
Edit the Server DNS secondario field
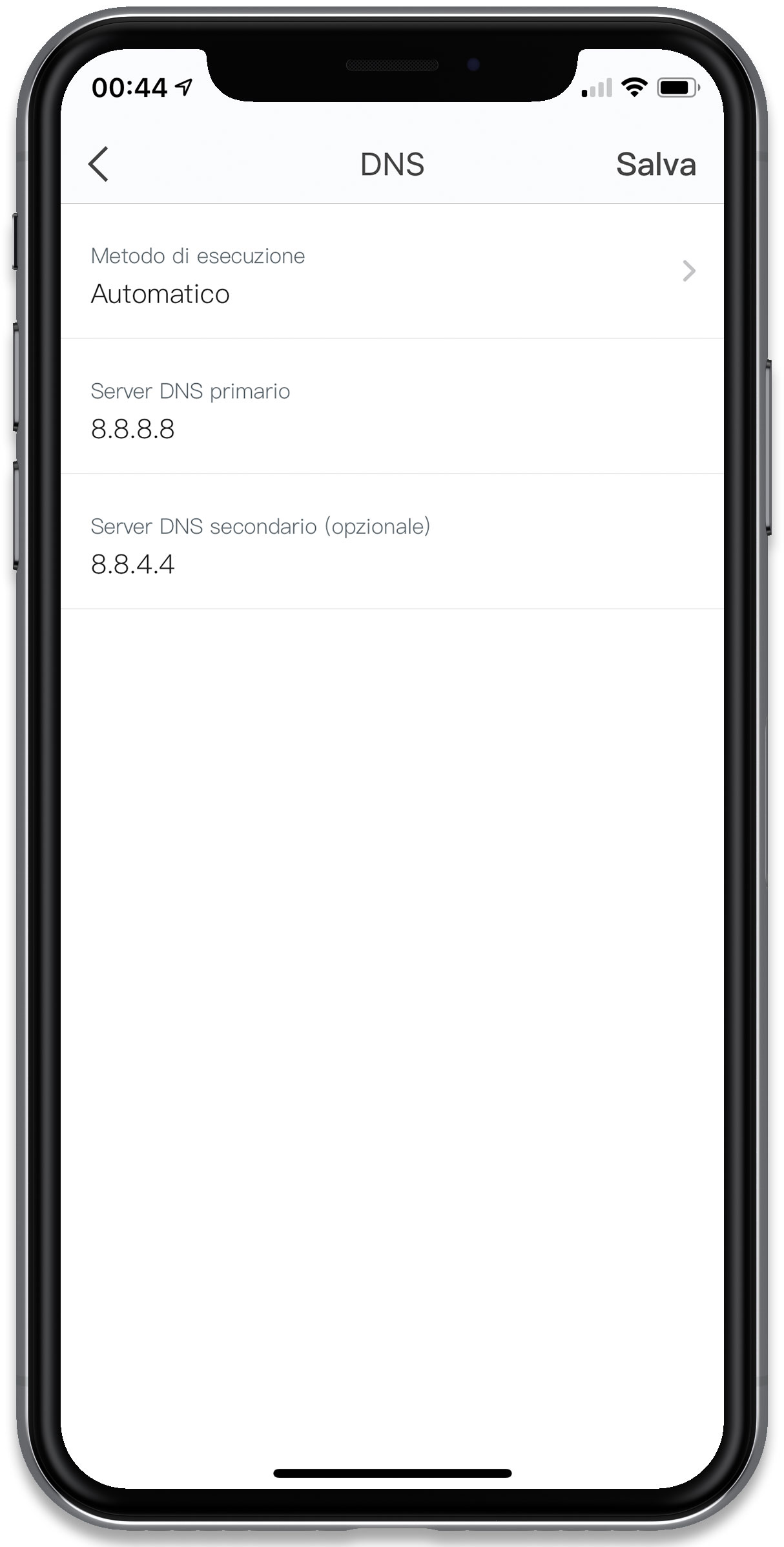(392, 542)
